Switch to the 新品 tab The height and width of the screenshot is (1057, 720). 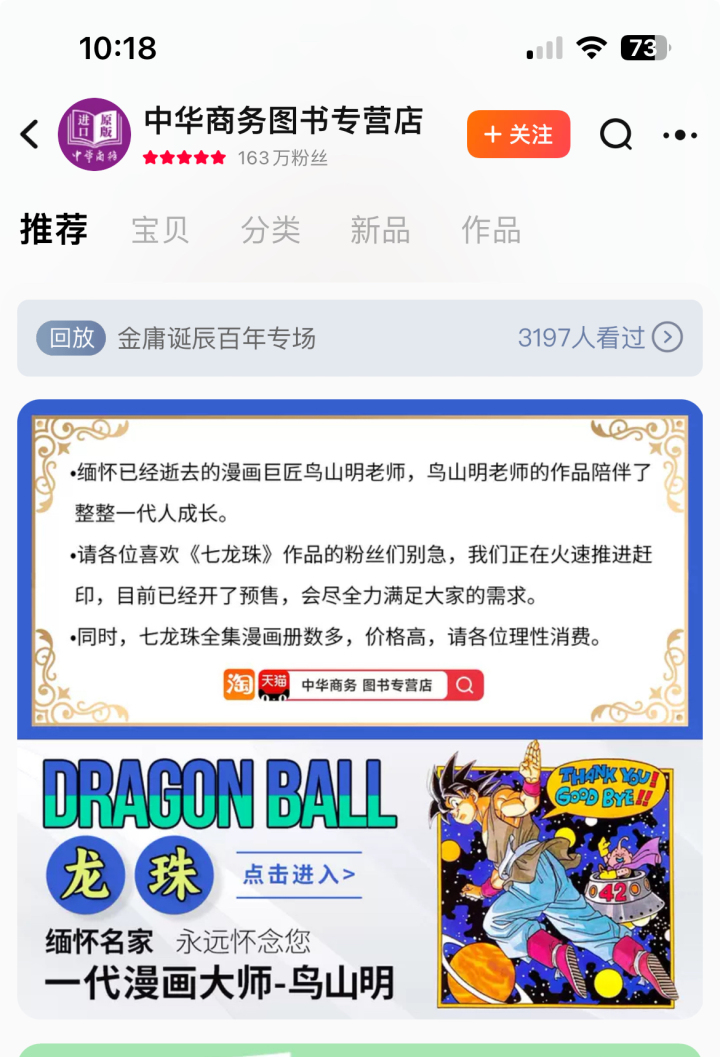point(380,230)
